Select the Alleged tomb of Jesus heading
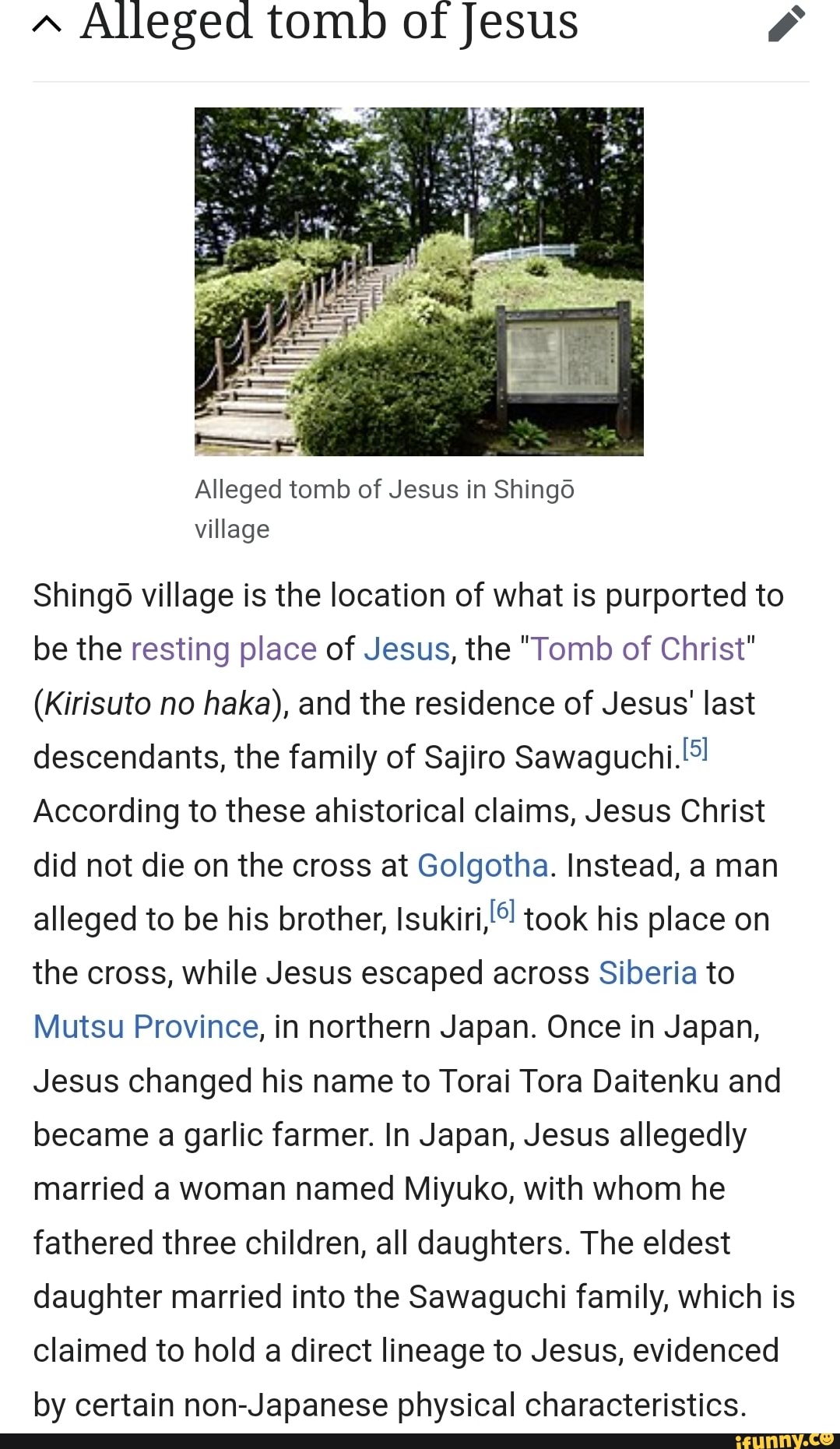 point(327,23)
